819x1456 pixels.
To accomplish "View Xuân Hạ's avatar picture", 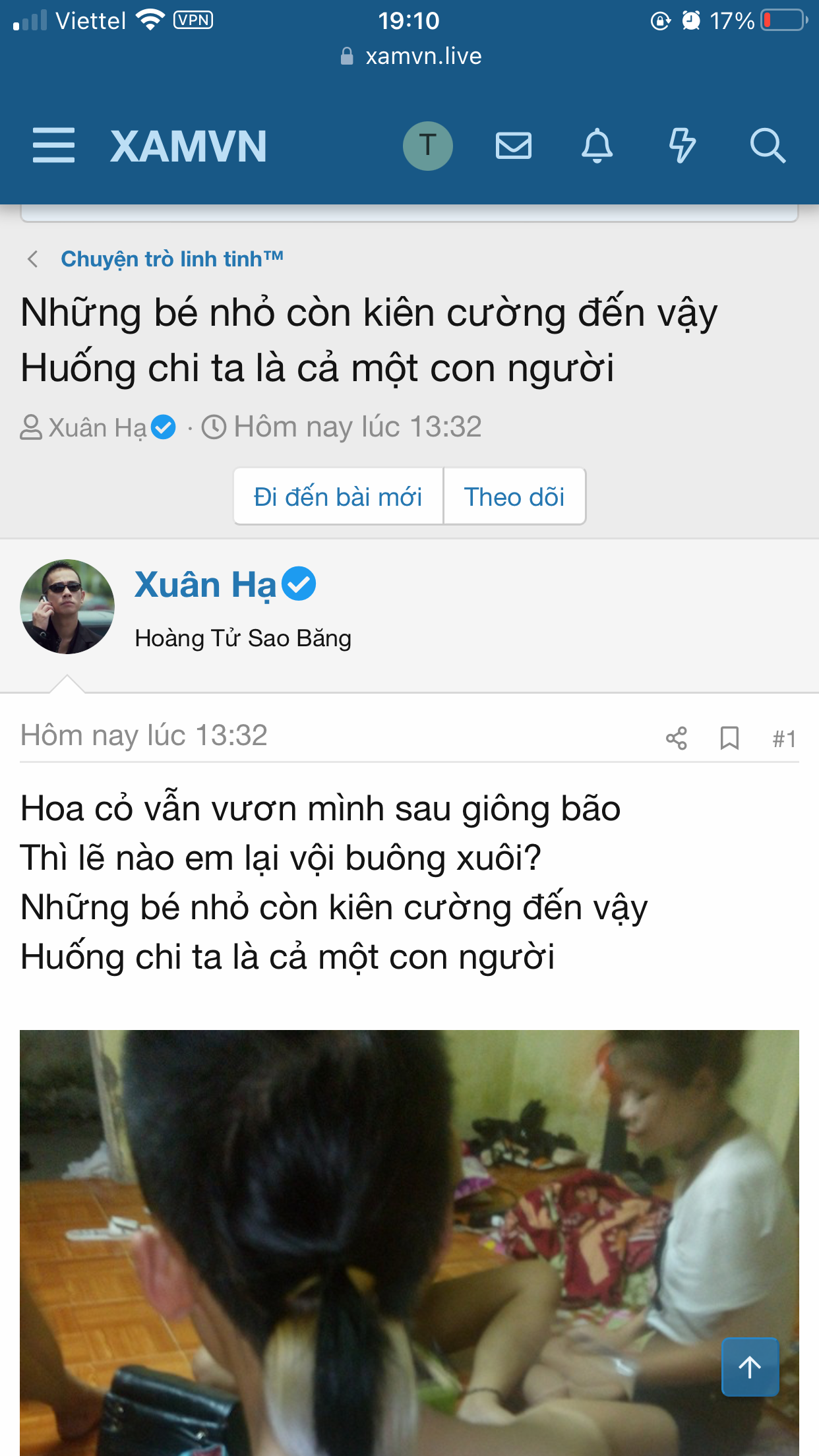I will pyautogui.click(x=67, y=607).
